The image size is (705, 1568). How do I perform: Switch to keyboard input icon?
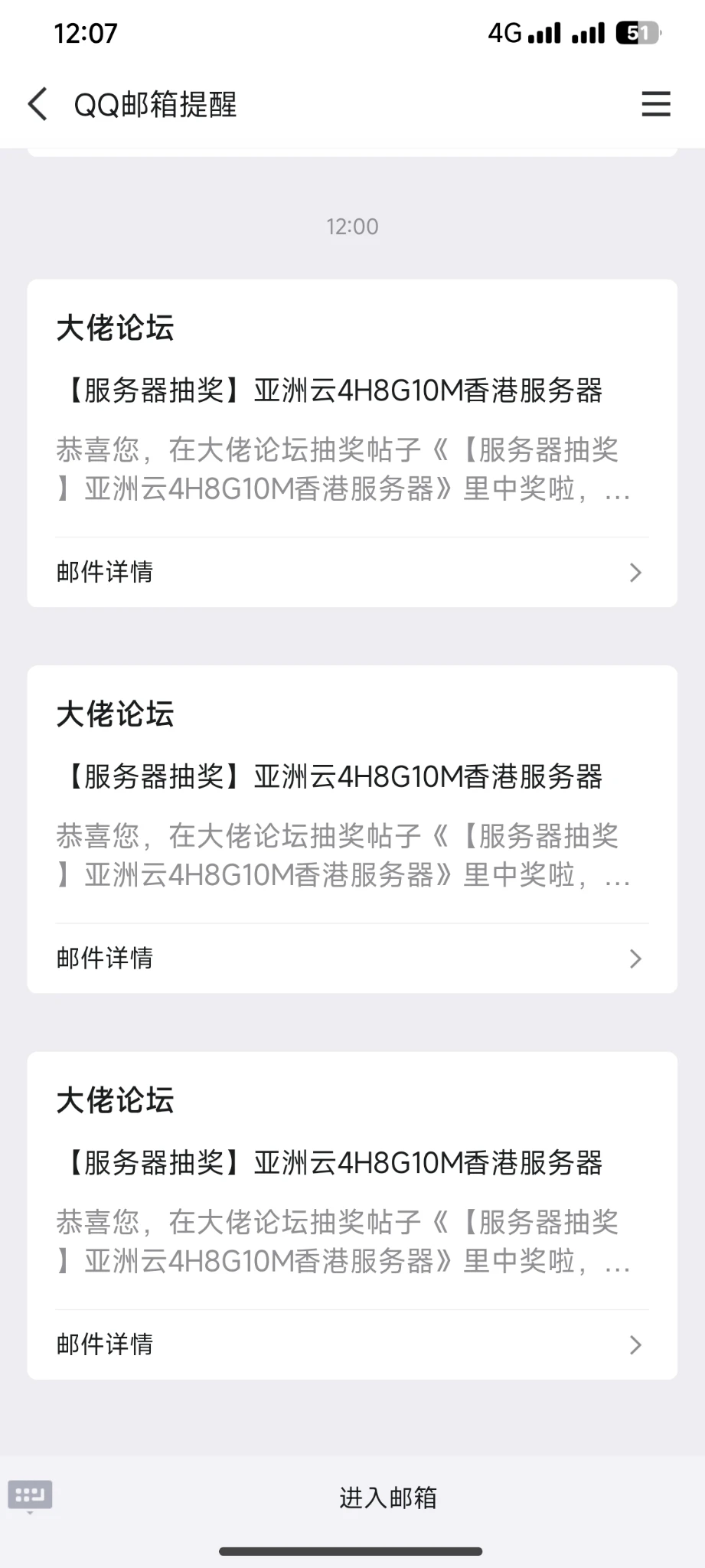30,1495
